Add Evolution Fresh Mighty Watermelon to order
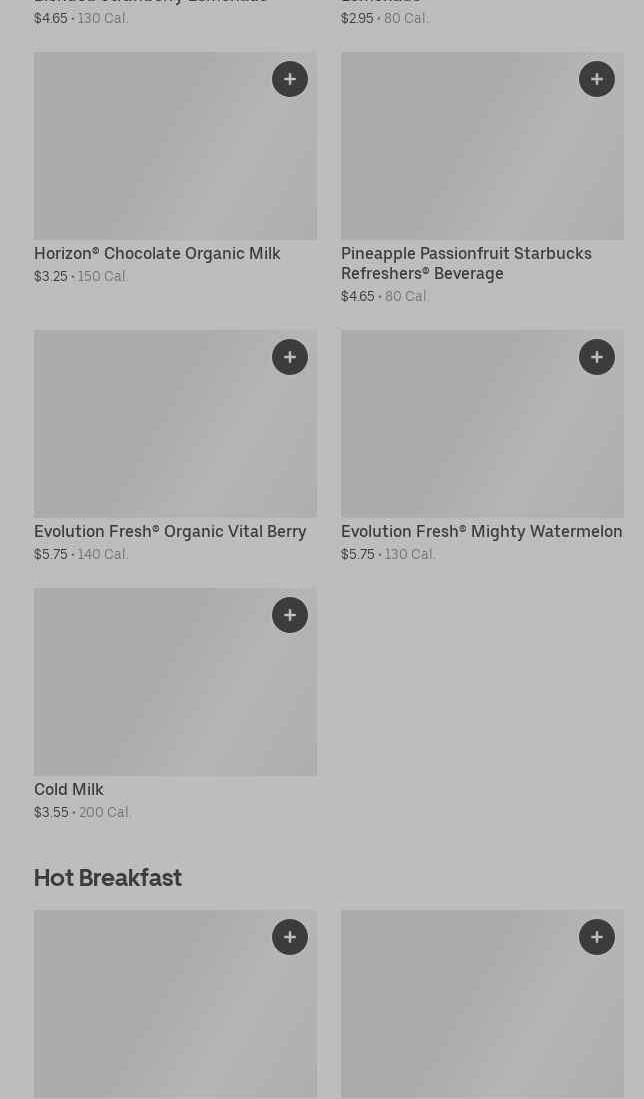 pyautogui.click(x=597, y=357)
